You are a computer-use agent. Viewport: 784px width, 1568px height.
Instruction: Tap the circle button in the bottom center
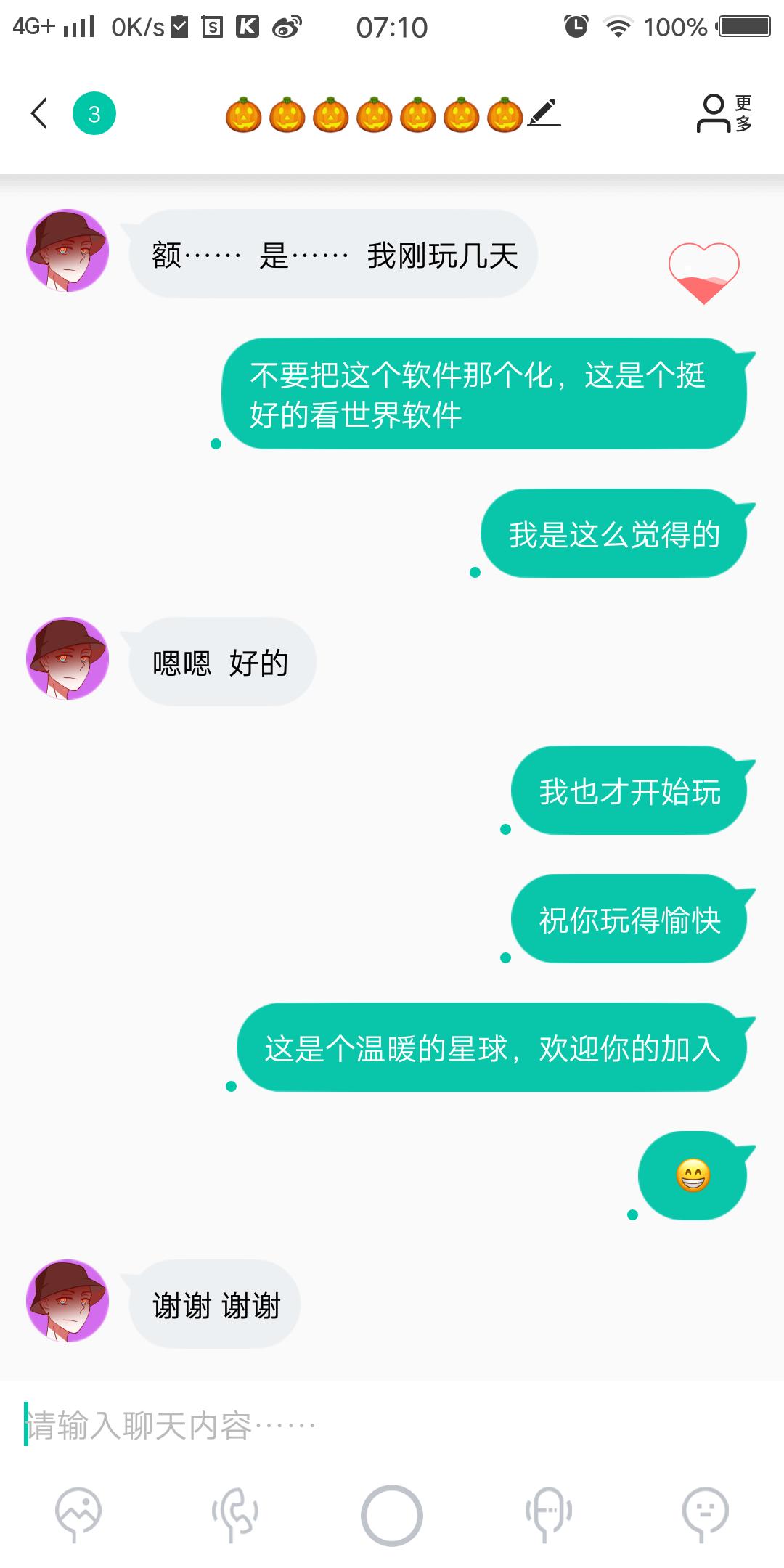click(x=392, y=1516)
